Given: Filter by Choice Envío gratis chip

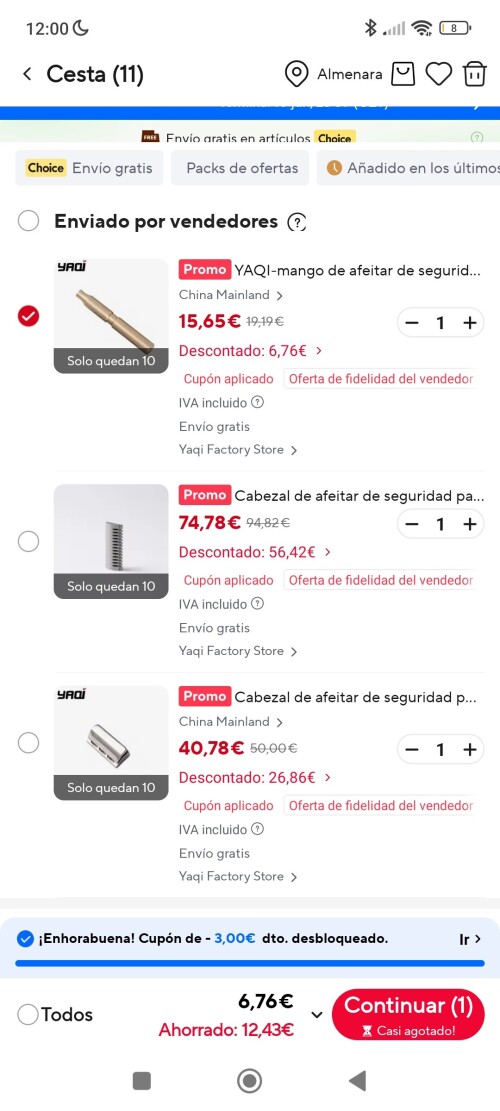Looking at the screenshot, I should click(x=89, y=168).
